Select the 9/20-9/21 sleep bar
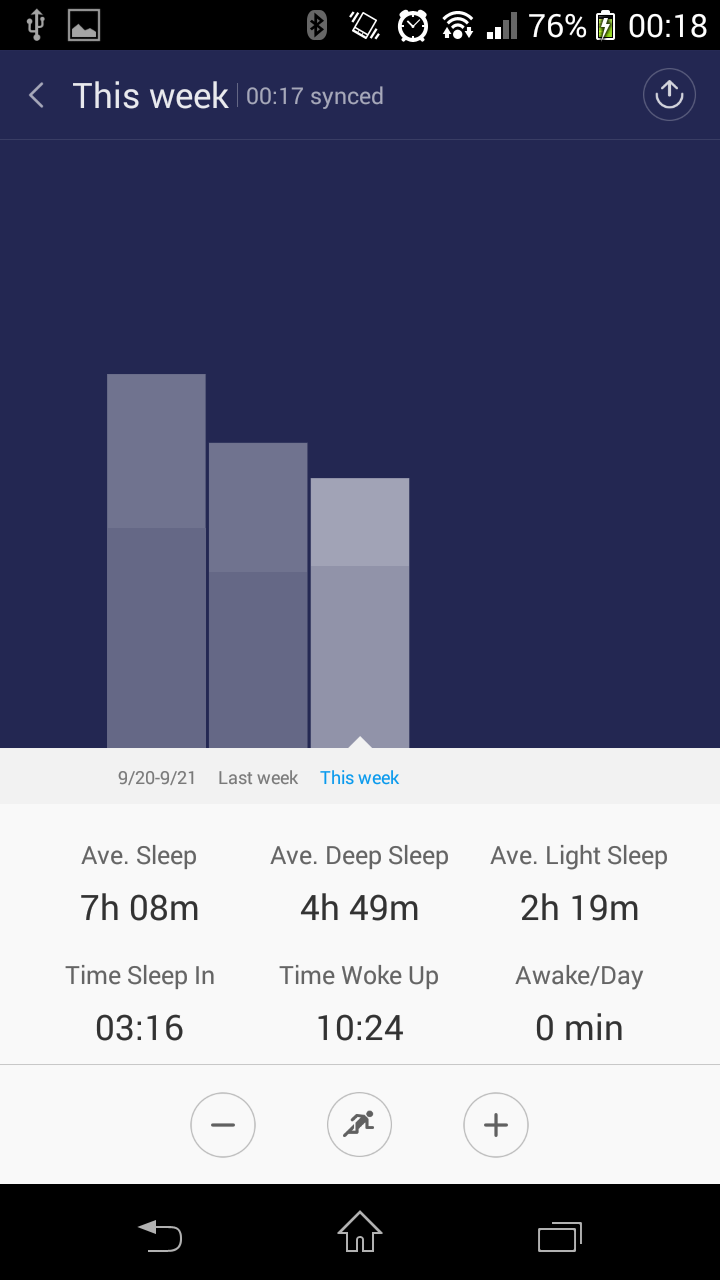The image size is (720, 1280). (156, 561)
